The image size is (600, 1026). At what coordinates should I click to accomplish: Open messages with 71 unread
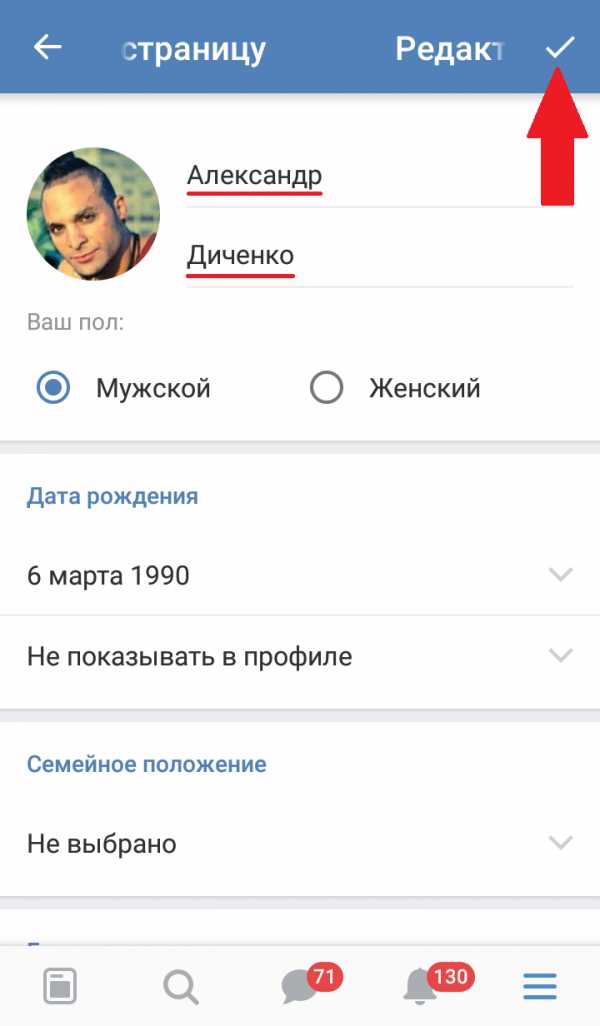pyautogui.click(x=300, y=987)
